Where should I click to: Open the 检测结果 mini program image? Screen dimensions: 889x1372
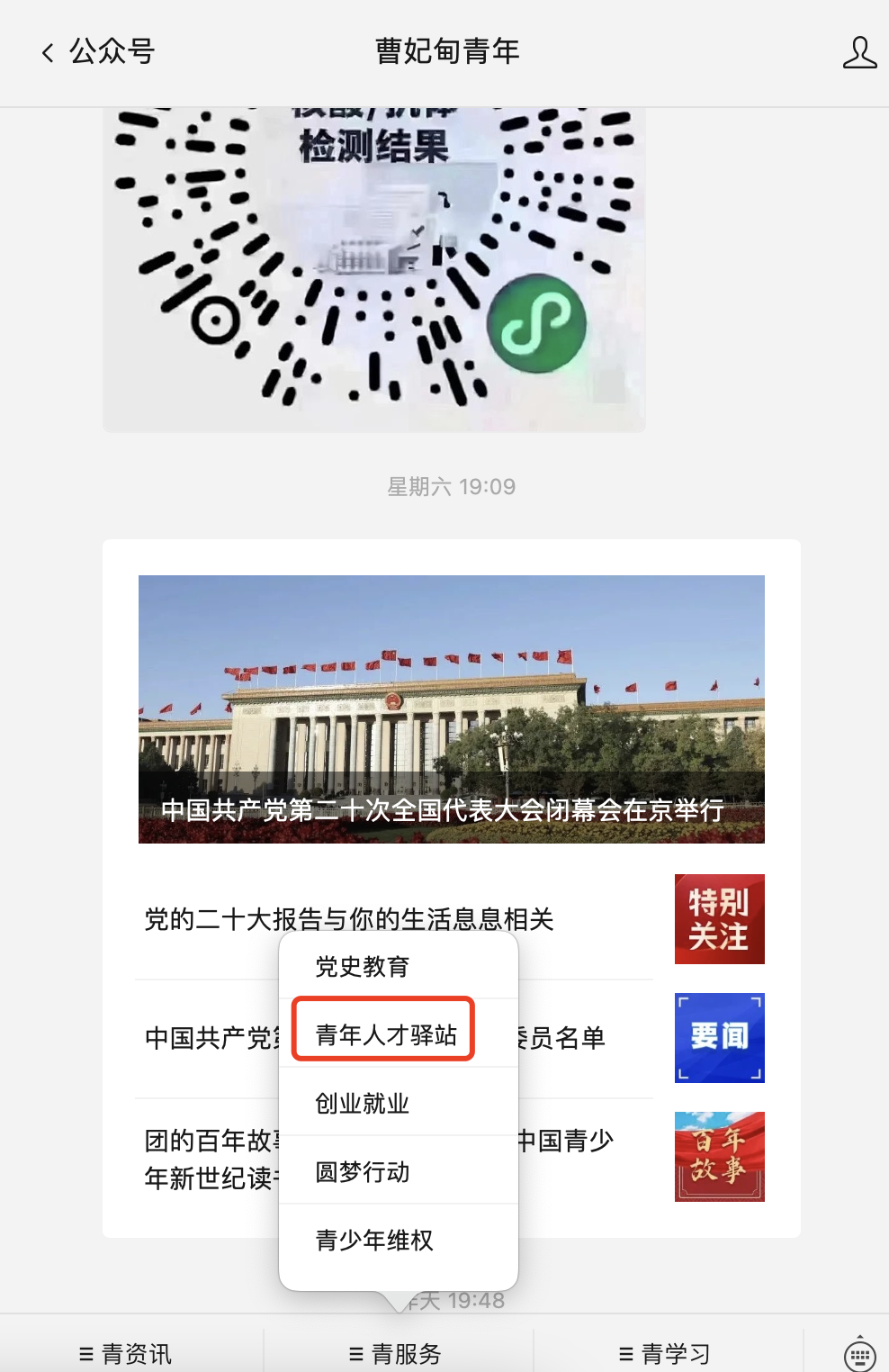tap(373, 270)
